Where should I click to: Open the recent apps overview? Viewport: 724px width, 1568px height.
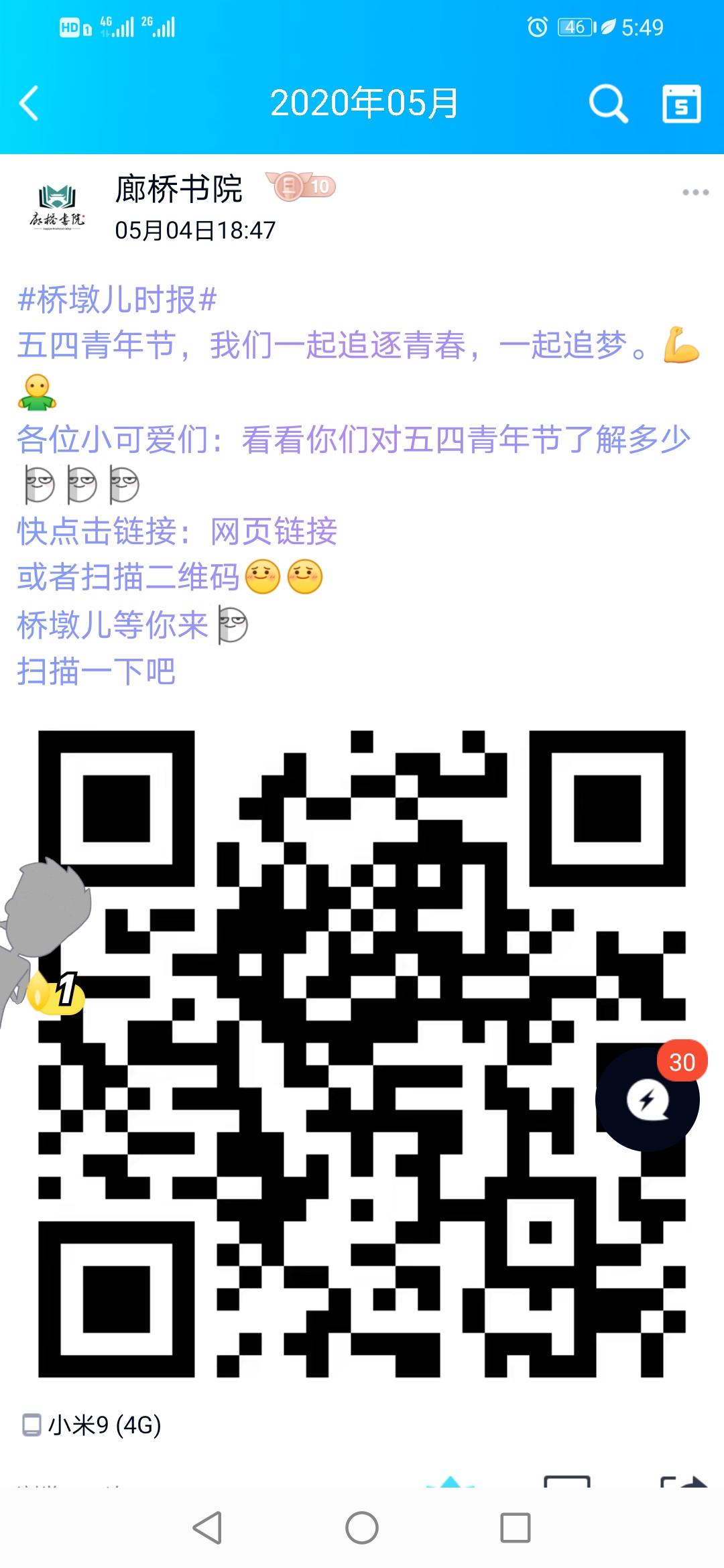click(515, 1528)
